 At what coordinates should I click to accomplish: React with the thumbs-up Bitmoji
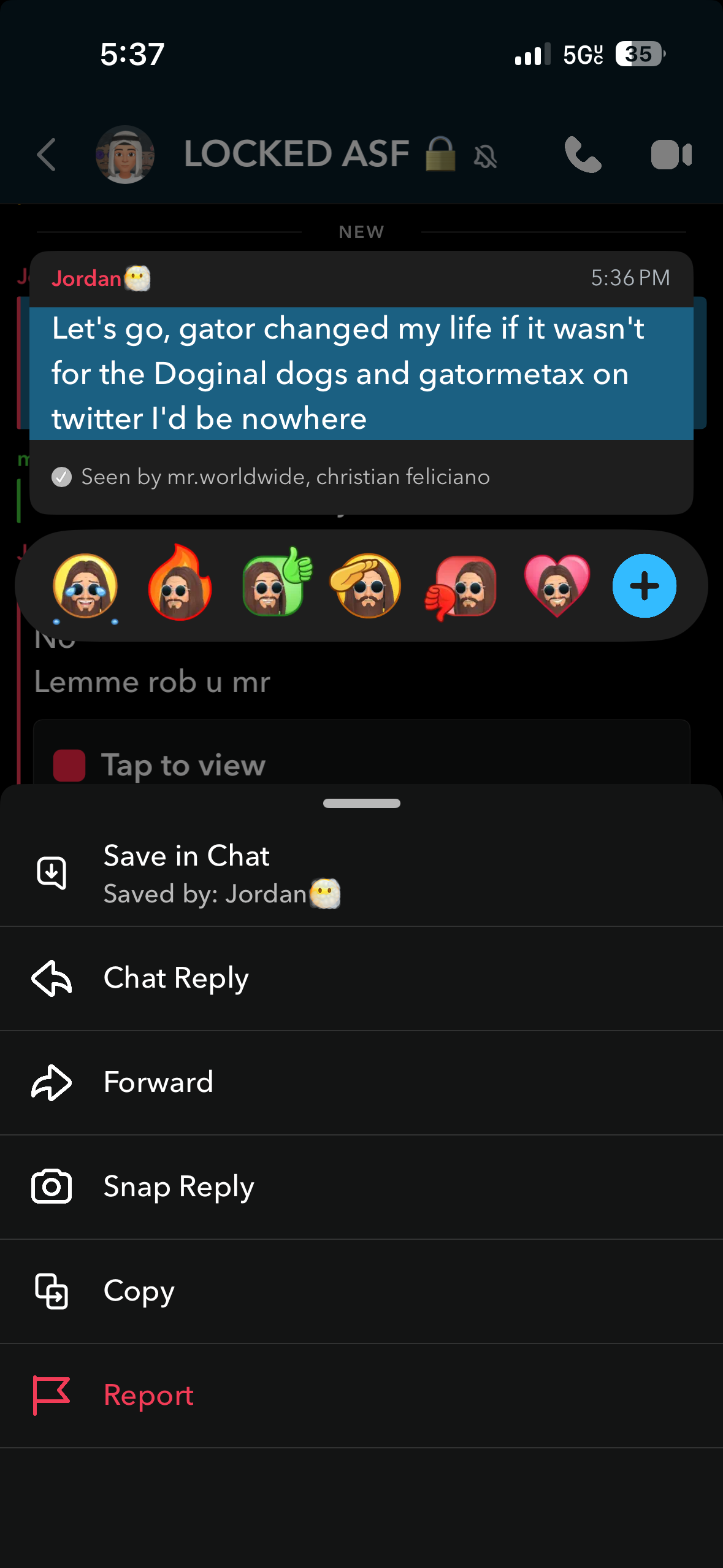(276, 583)
